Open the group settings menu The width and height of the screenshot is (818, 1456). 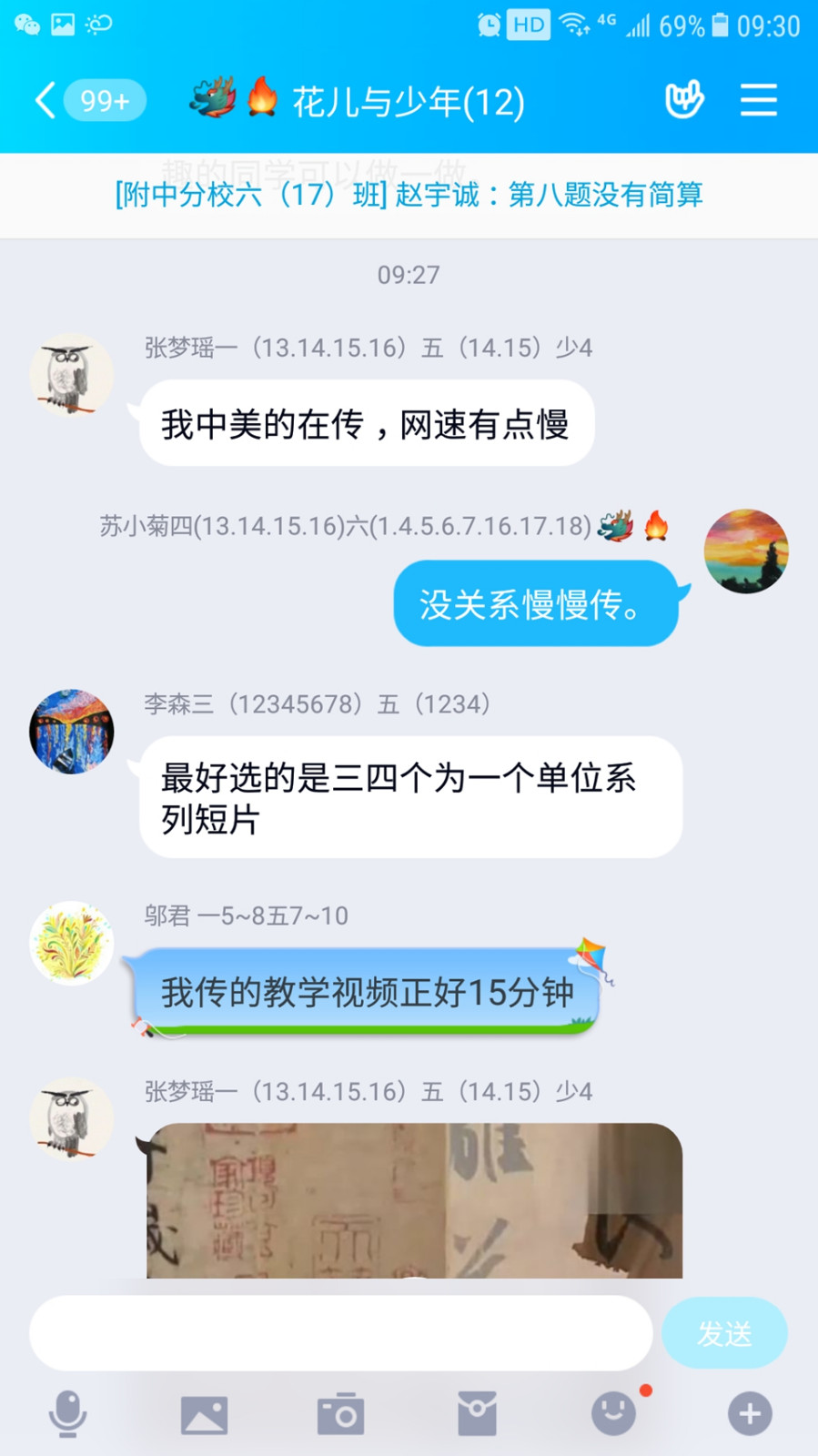coord(758,100)
